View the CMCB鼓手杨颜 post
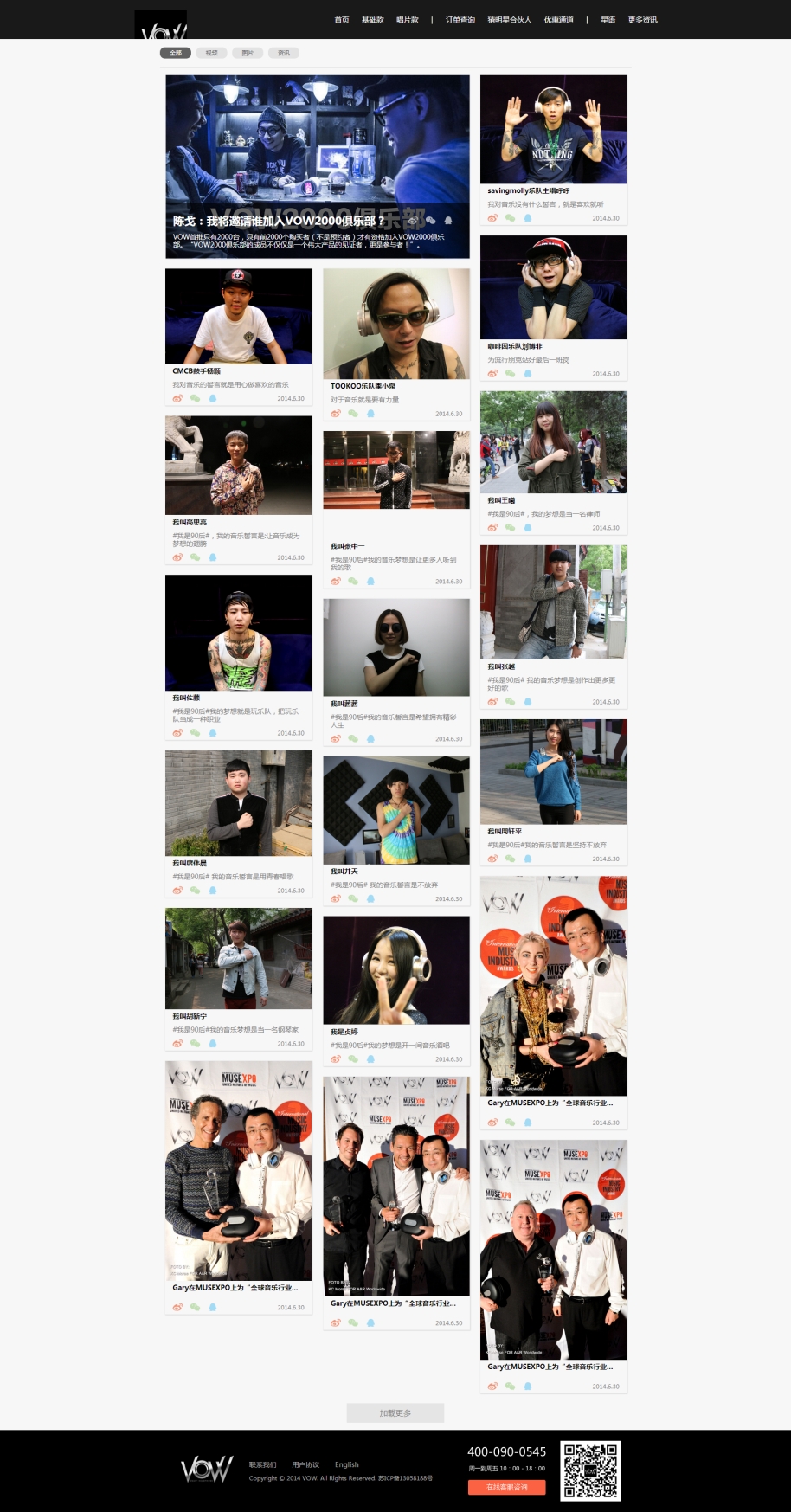Image resolution: width=791 pixels, height=1512 pixels. pos(238,317)
